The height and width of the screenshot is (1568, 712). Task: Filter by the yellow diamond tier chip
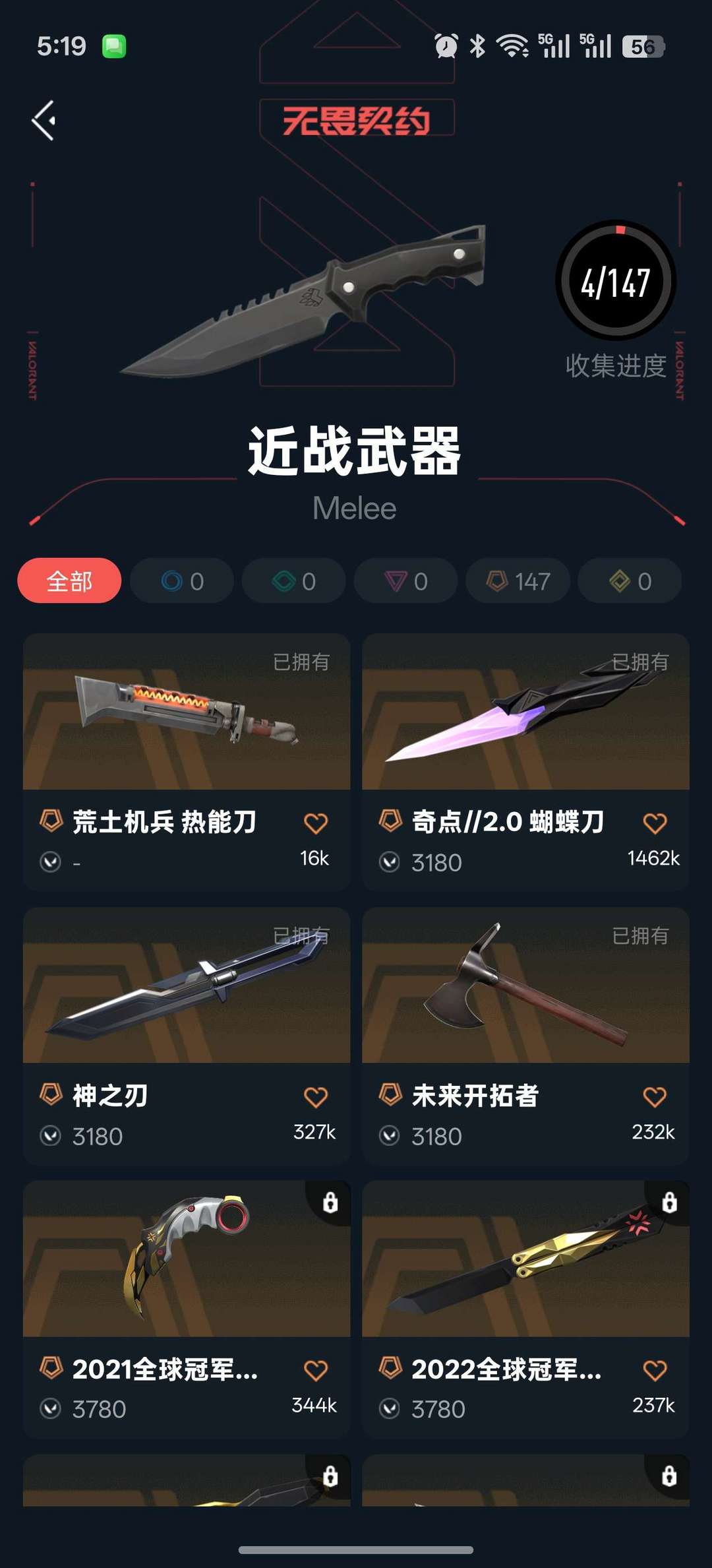(630, 581)
